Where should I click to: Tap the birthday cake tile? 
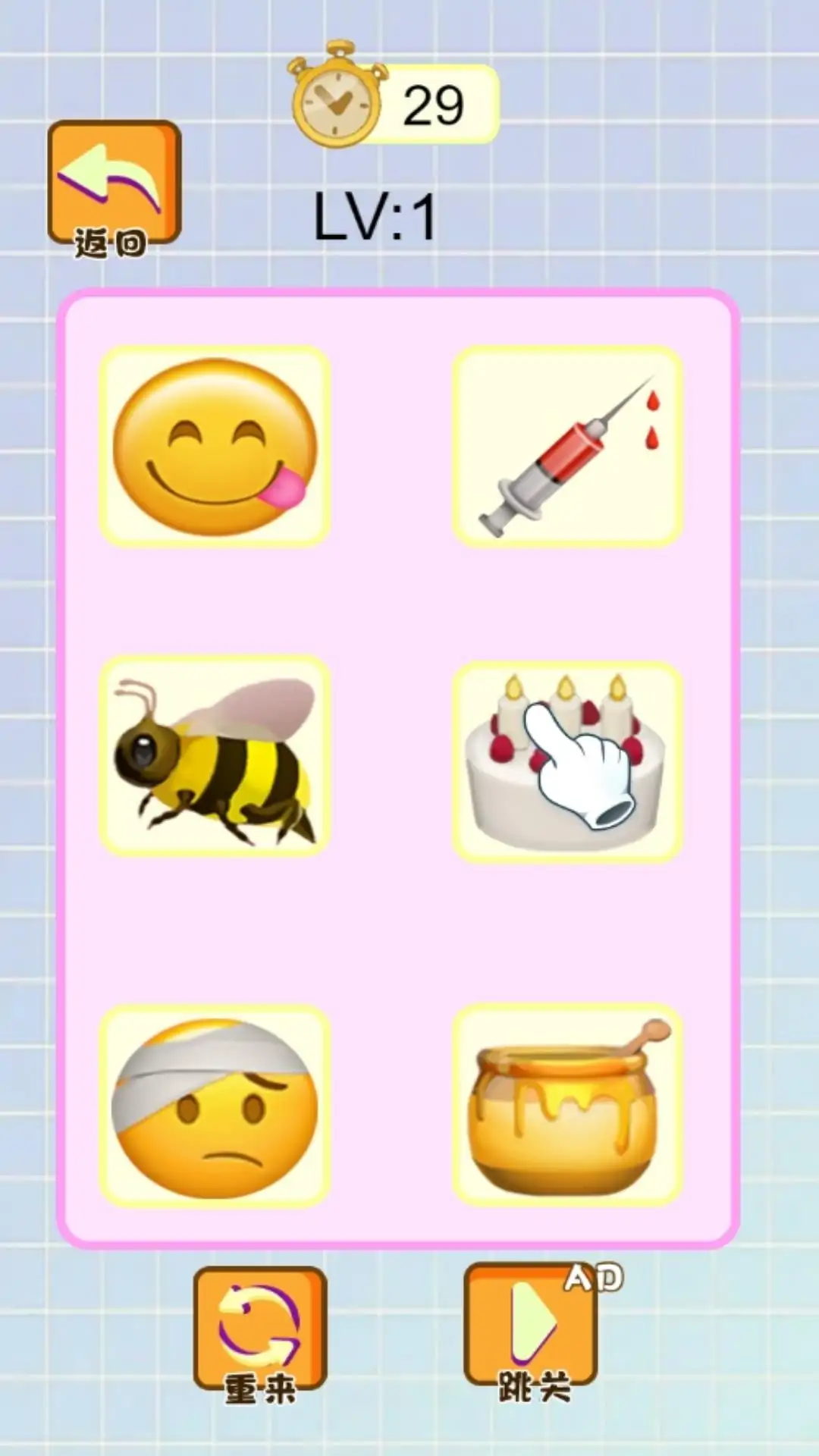pyautogui.click(x=568, y=761)
